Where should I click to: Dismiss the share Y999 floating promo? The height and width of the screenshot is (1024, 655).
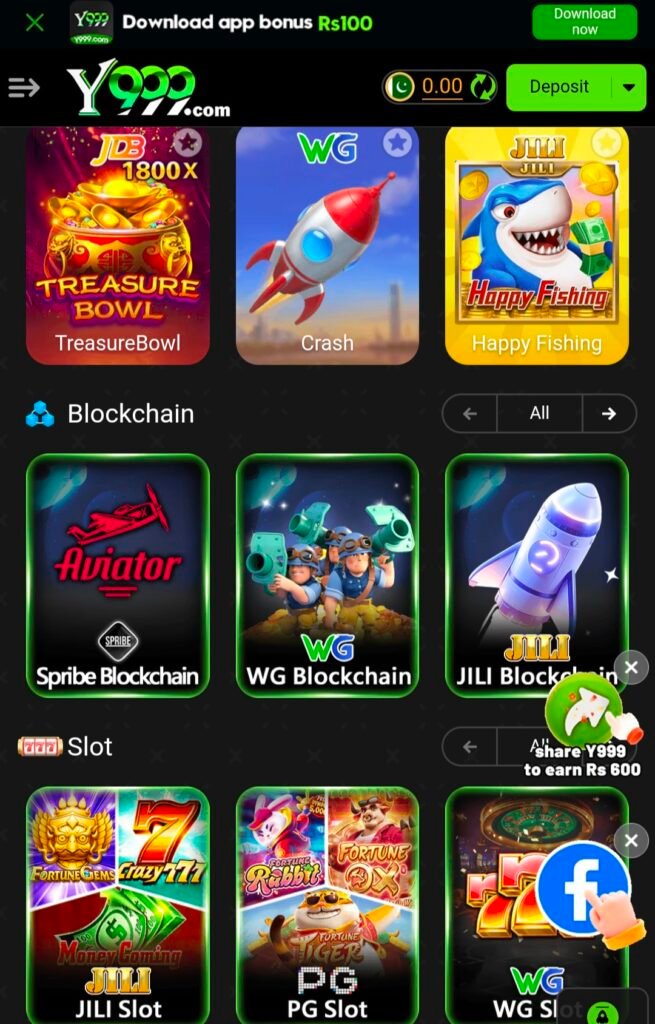click(631, 667)
